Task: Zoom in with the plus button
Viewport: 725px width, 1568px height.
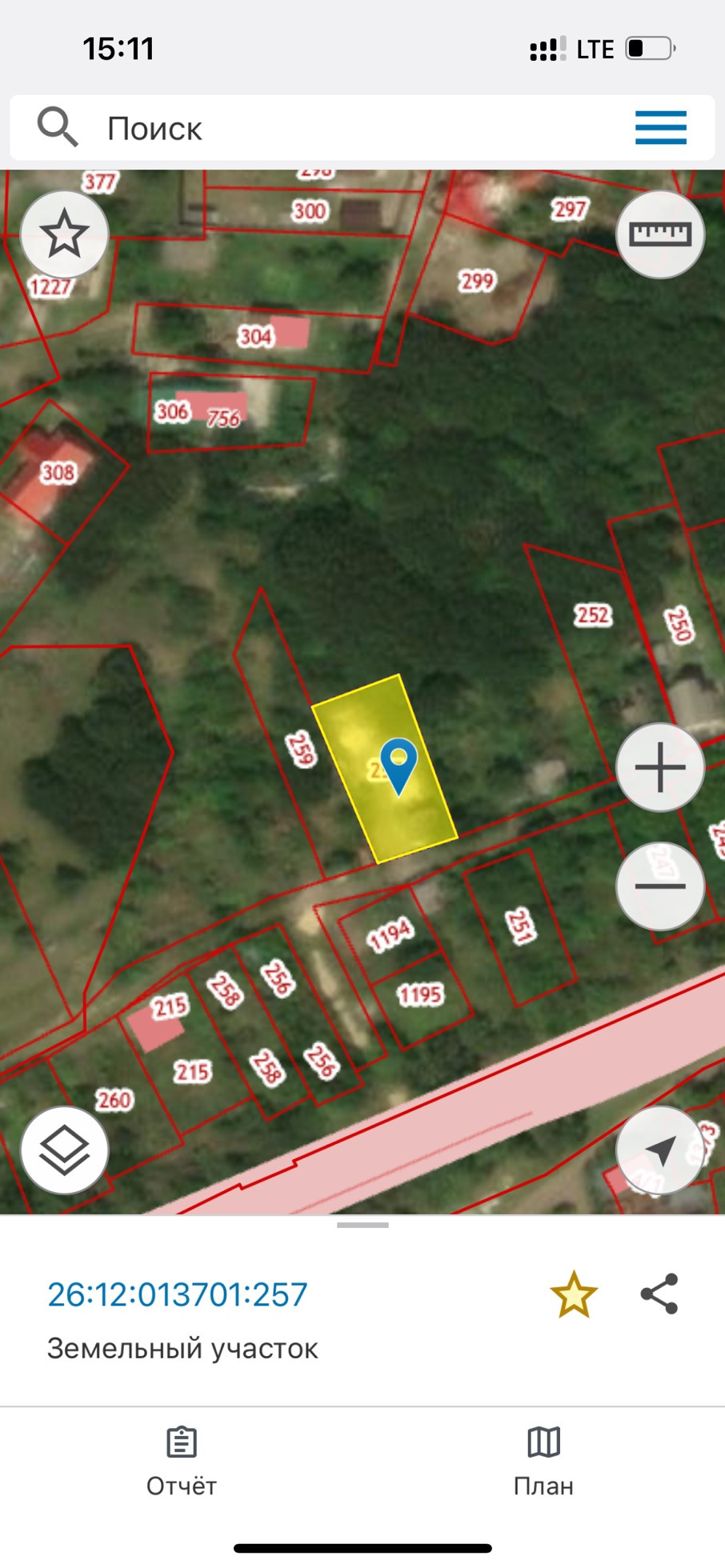Action: (x=660, y=767)
